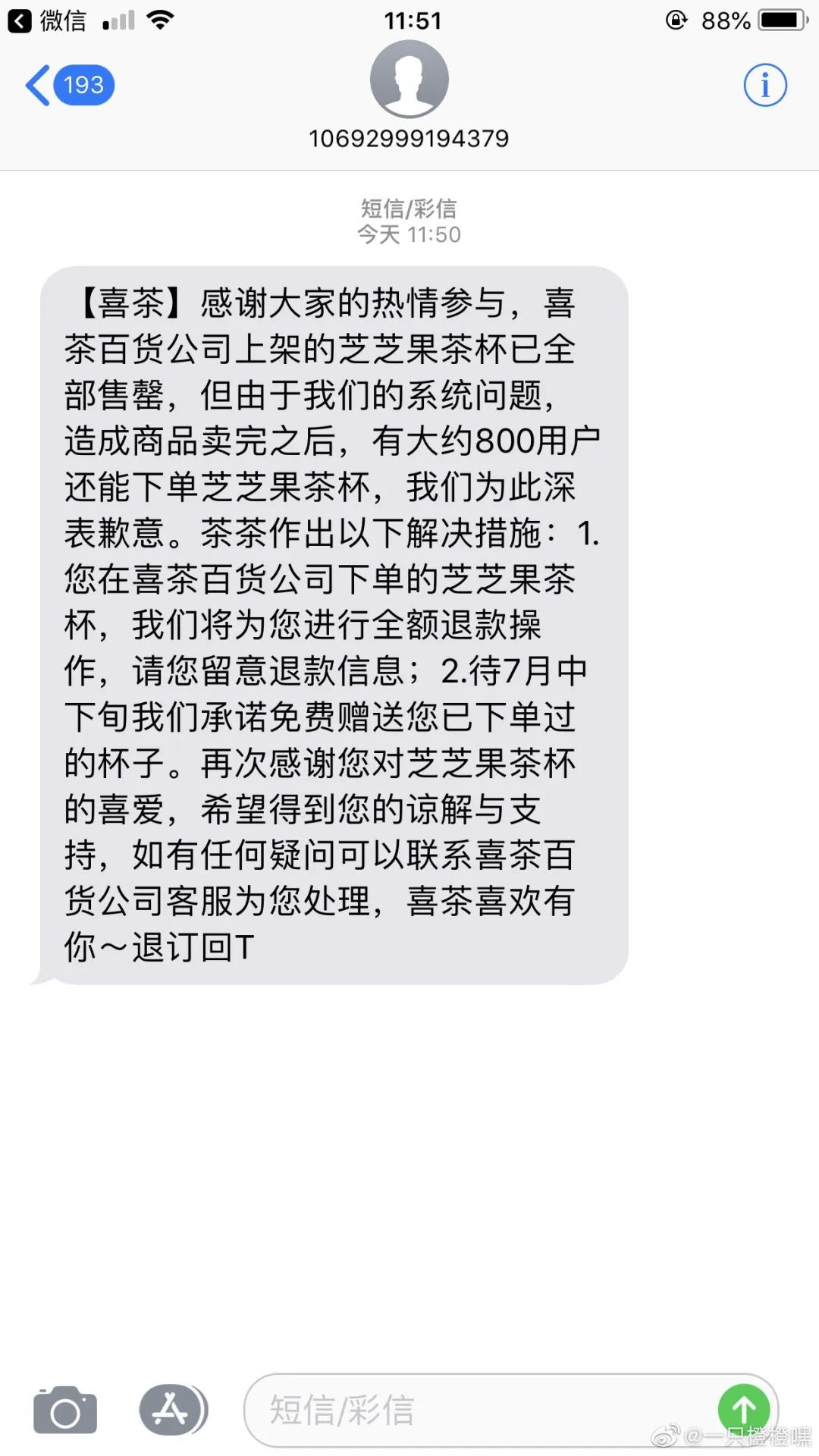Tap the sender avatar 10692999194379
This screenshot has width=819, height=1456.
[x=409, y=79]
